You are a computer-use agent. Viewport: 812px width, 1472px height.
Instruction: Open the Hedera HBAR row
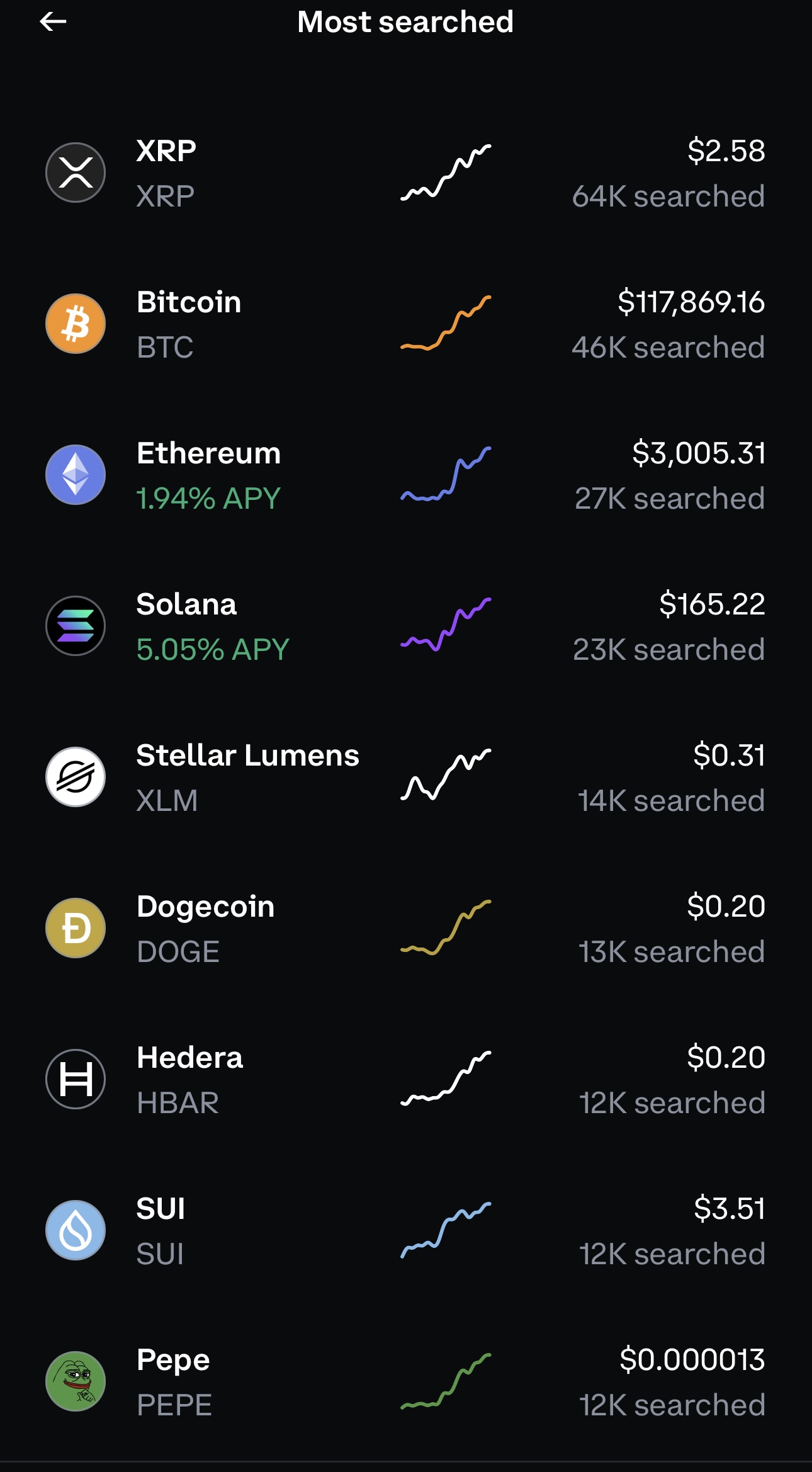[406, 1079]
